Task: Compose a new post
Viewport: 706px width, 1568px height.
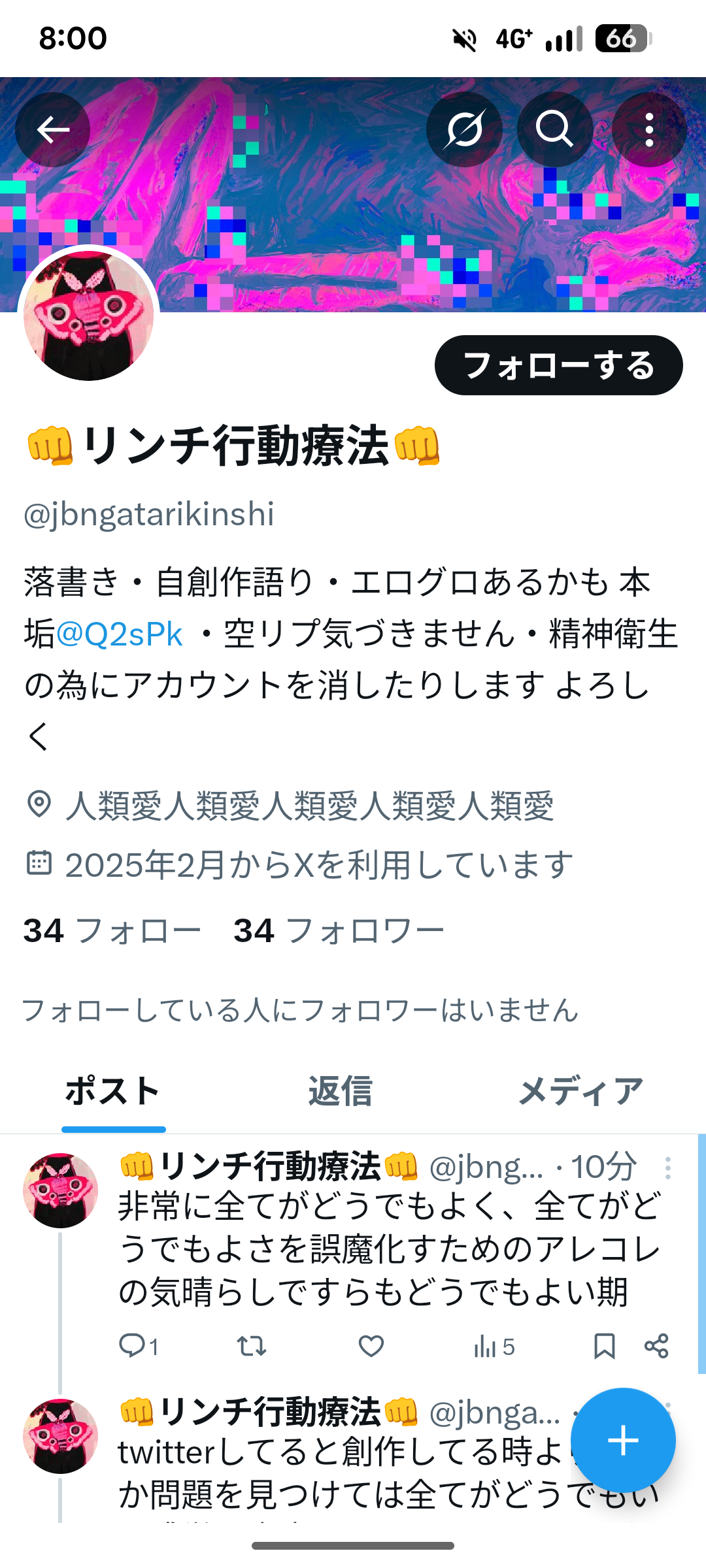Action: (623, 1440)
